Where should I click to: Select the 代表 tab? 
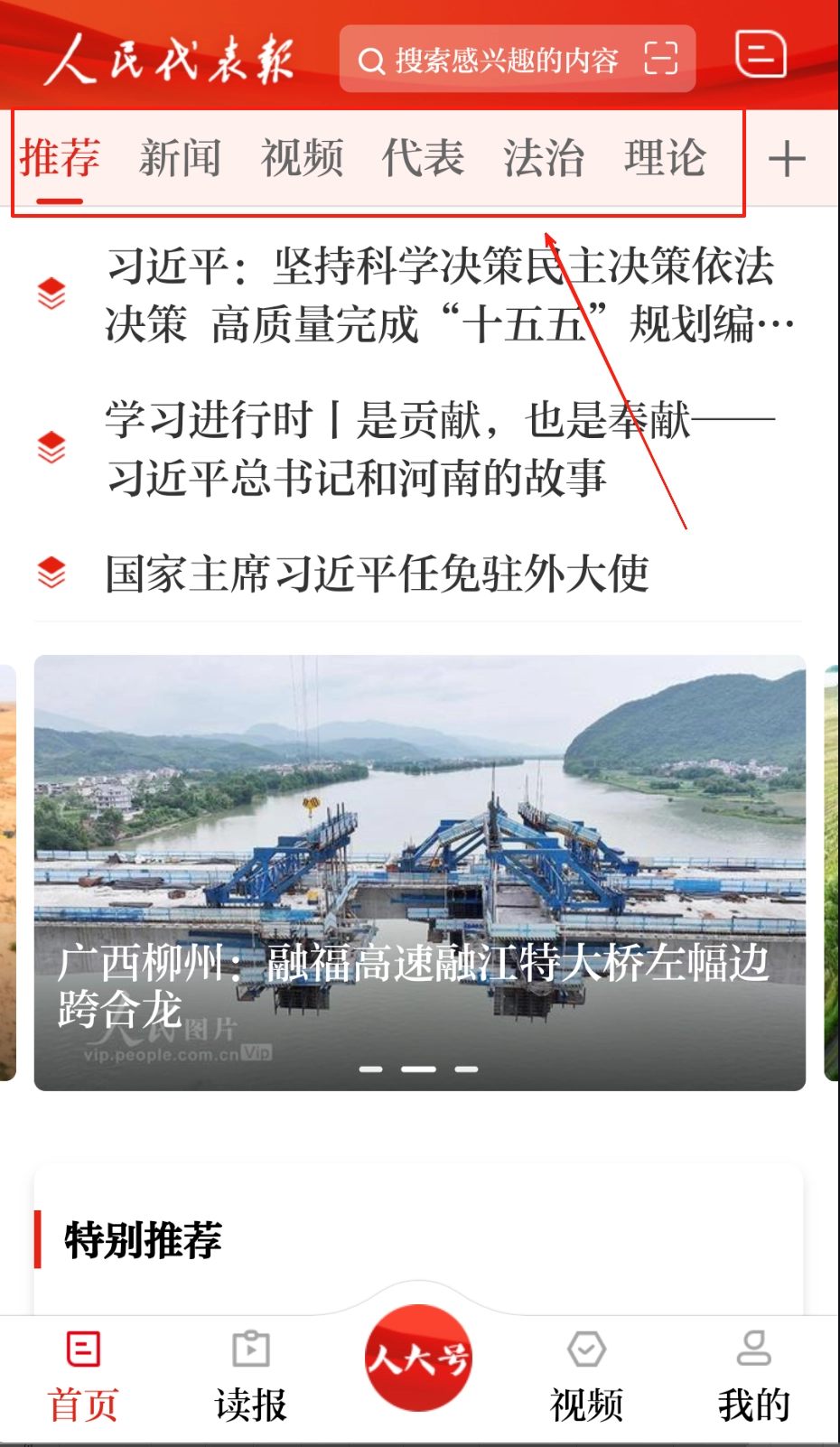(x=423, y=159)
